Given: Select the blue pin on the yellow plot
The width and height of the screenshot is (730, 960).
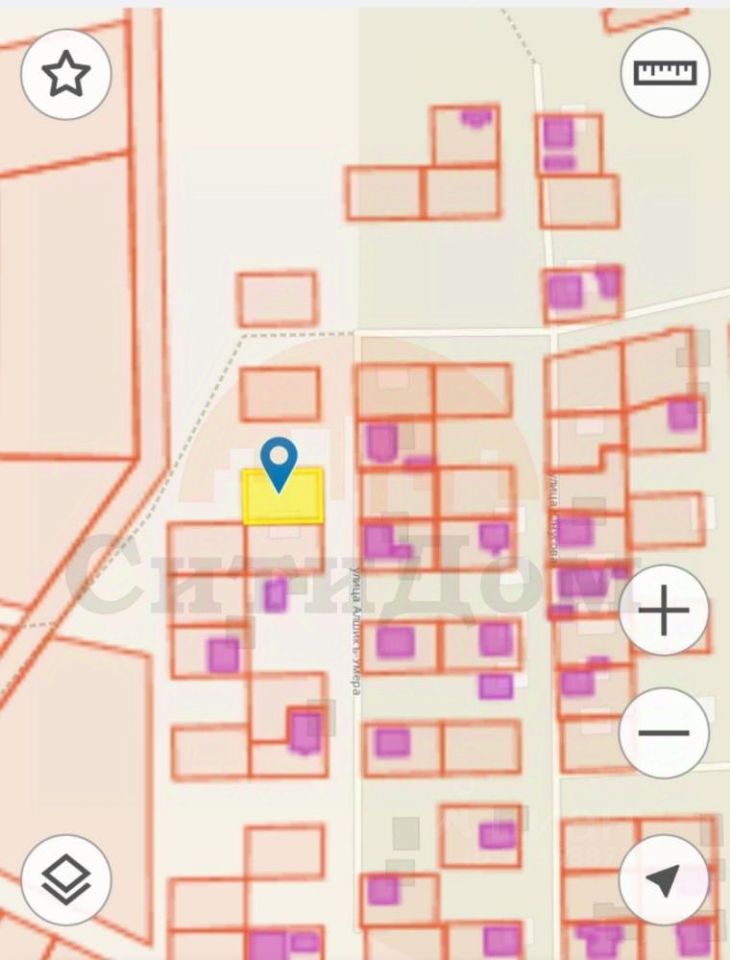Looking at the screenshot, I should [279, 463].
